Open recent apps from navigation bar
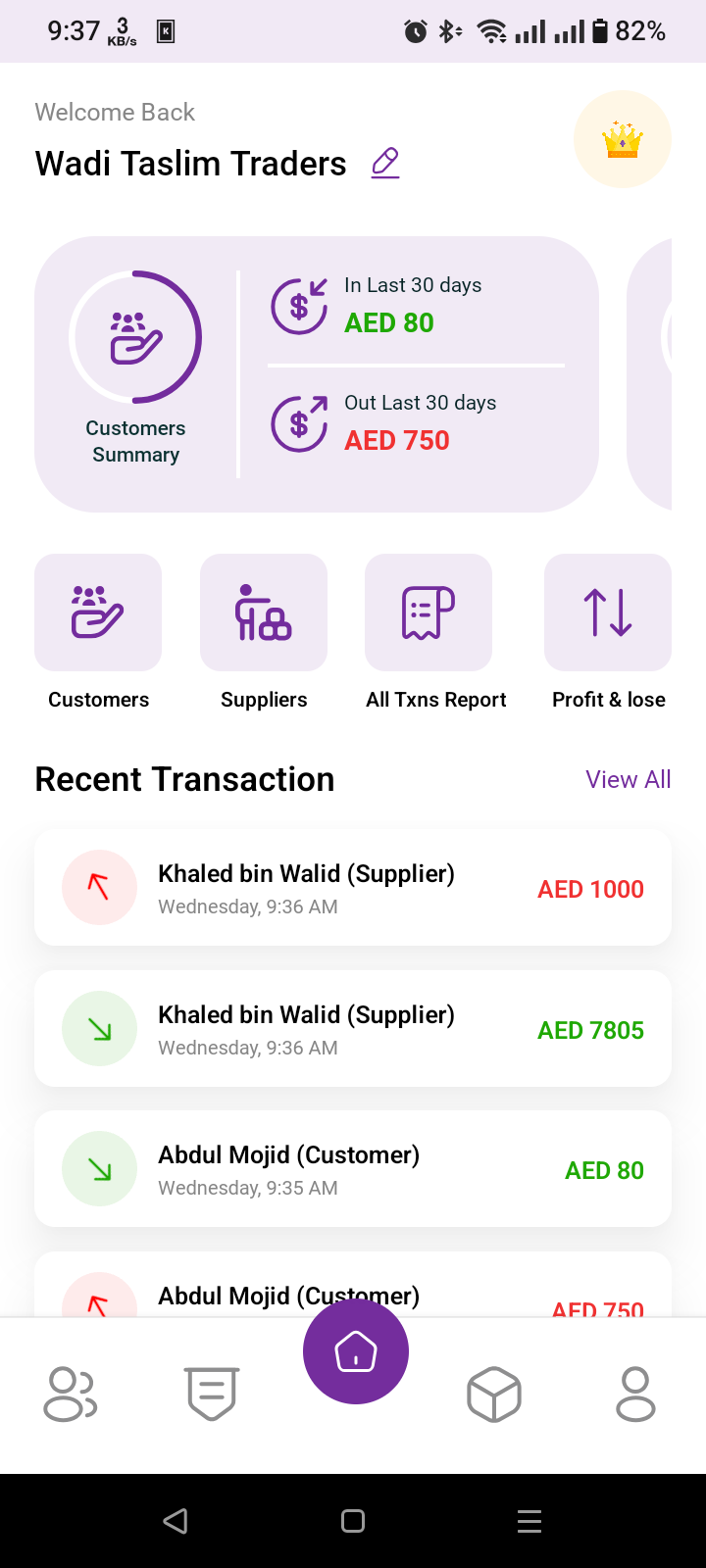Screen dimensions: 706x1568 point(529,1521)
